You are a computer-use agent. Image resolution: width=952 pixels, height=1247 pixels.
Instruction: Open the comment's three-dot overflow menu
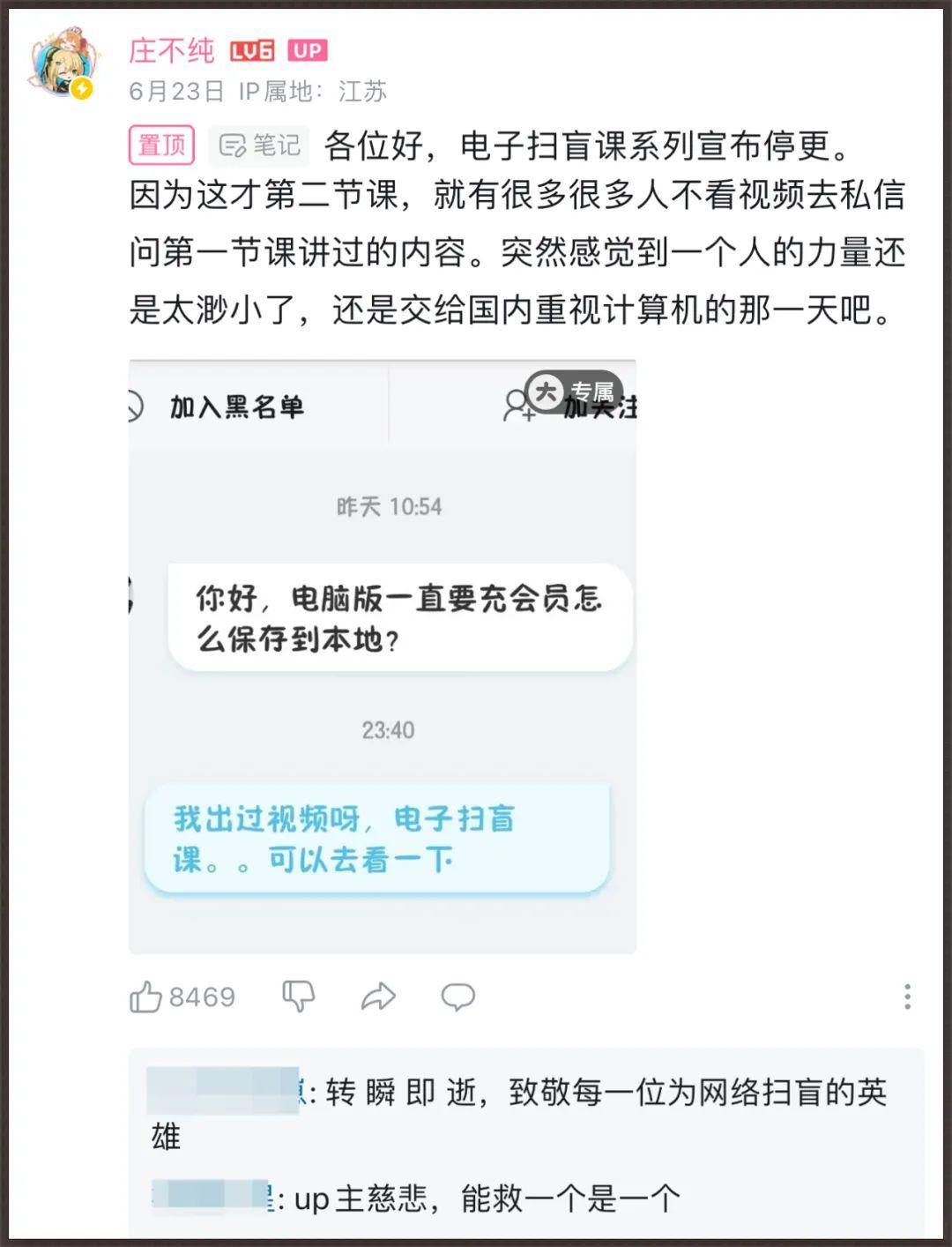coord(907,997)
